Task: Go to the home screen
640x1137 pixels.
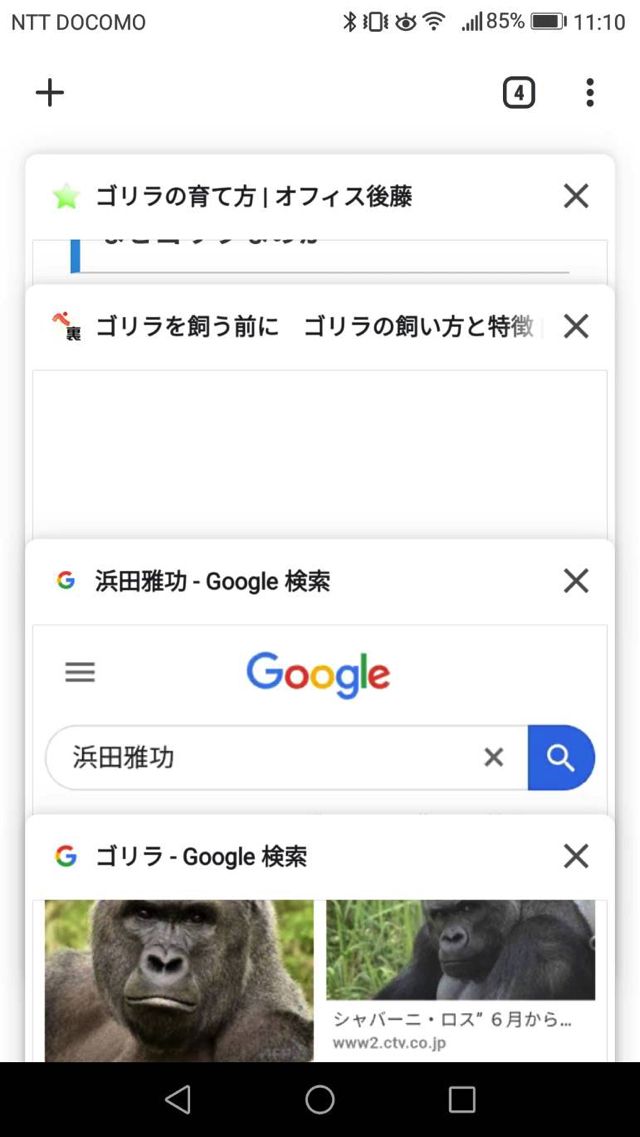Action: coord(320,1100)
